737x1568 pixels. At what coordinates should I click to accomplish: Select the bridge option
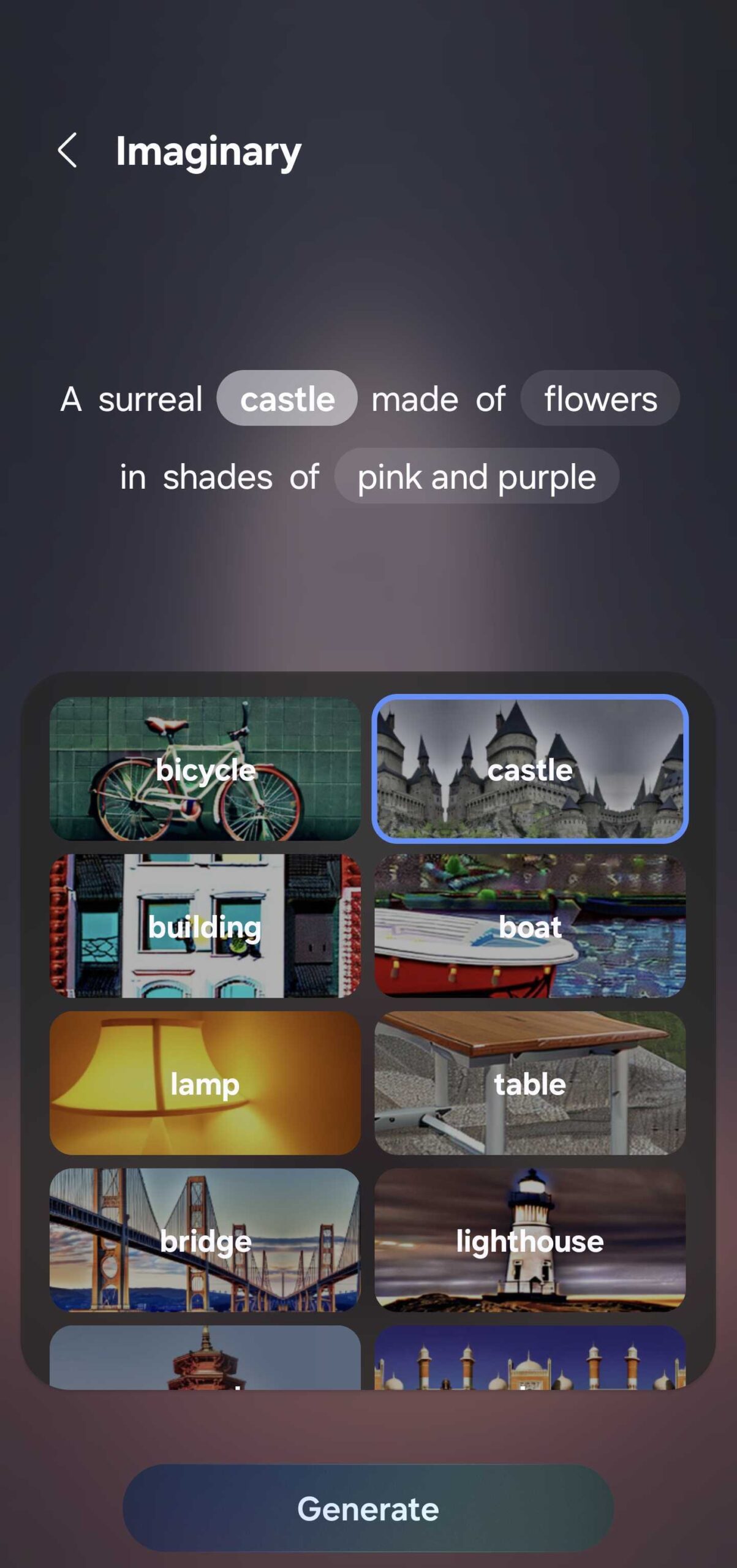pos(205,1240)
